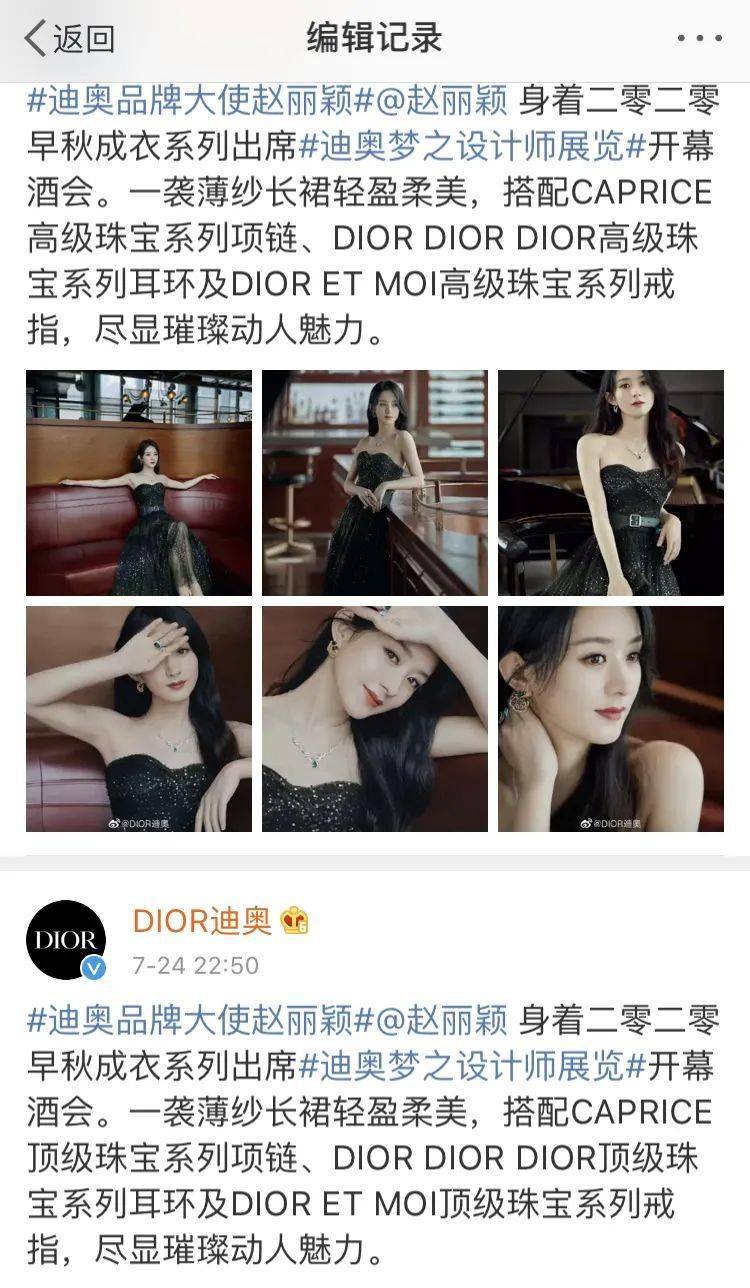This screenshot has height=1288, width=750.
Task: Tap the emerald necklace close-up thumbnail
Action: 373,718
